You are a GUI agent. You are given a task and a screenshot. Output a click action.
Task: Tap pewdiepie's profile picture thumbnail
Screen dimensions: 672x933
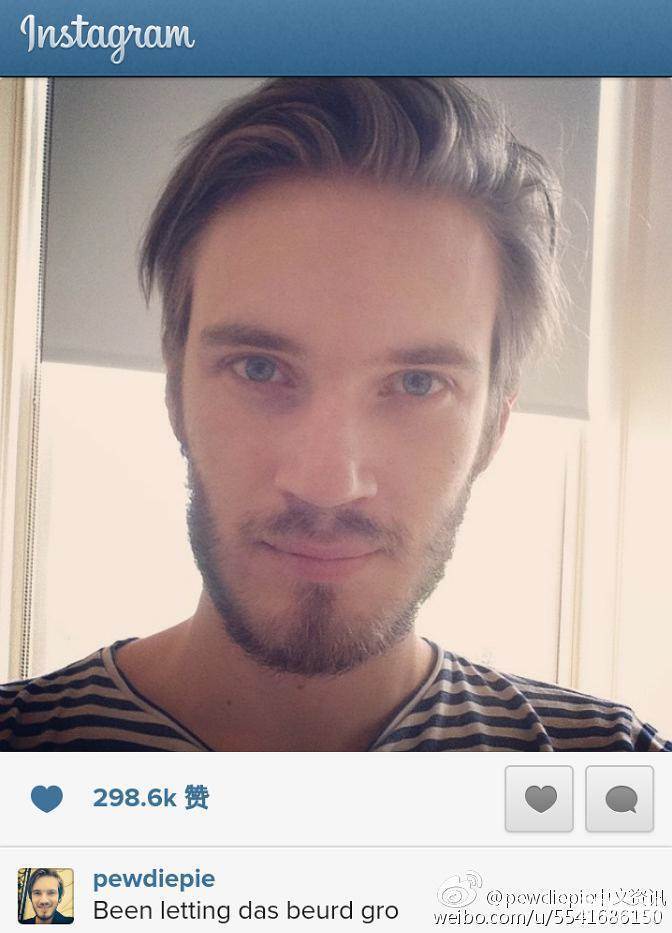[45, 895]
